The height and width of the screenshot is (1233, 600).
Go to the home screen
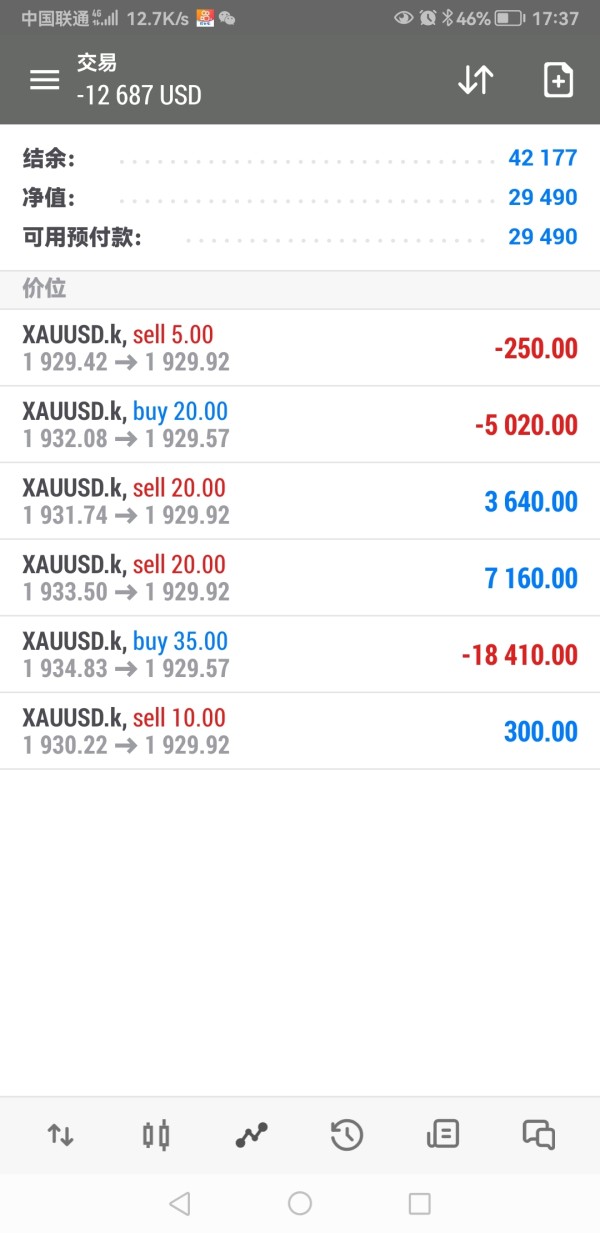(x=300, y=1203)
